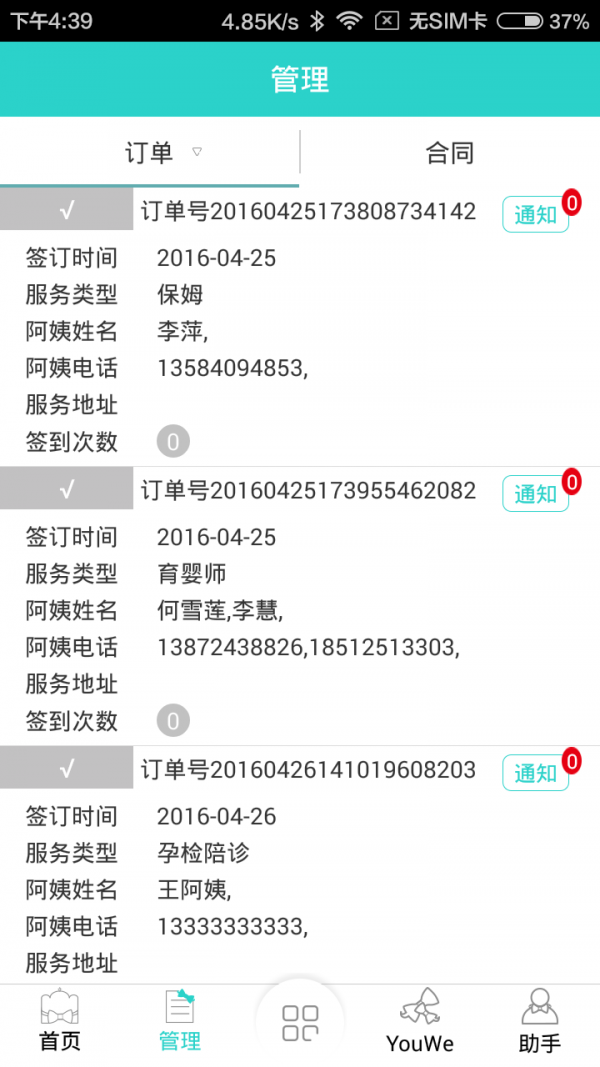Tap 通知 for order 20160425173955462082
600x1067 pixels.
click(535, 493)
